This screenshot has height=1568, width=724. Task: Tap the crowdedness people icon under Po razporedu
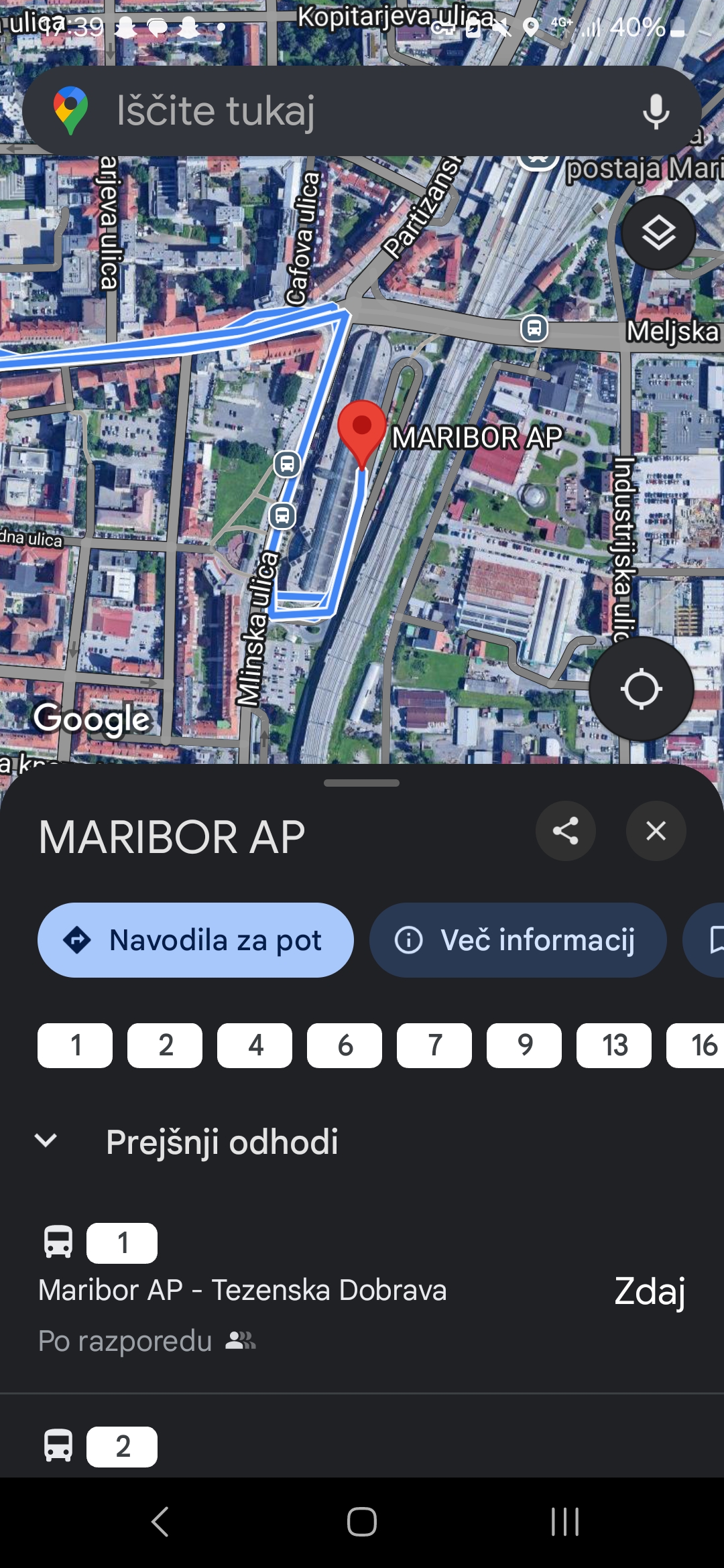click(x=240, y=1340)
